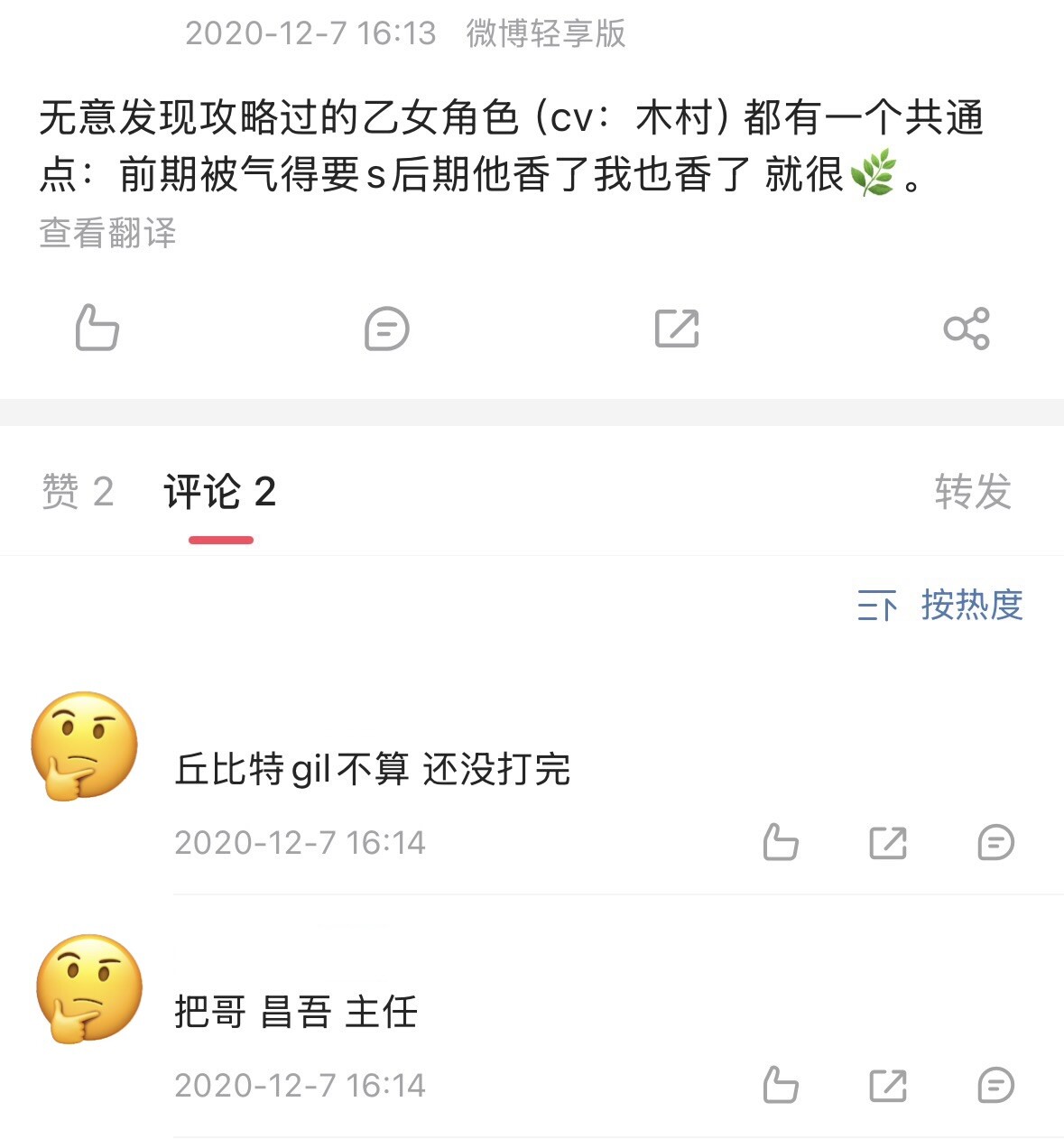Reply to the comment 把哥 昌吾 主任
The height and width of the screenshot is (1139, 1064).
click(x=995, y=1085)
